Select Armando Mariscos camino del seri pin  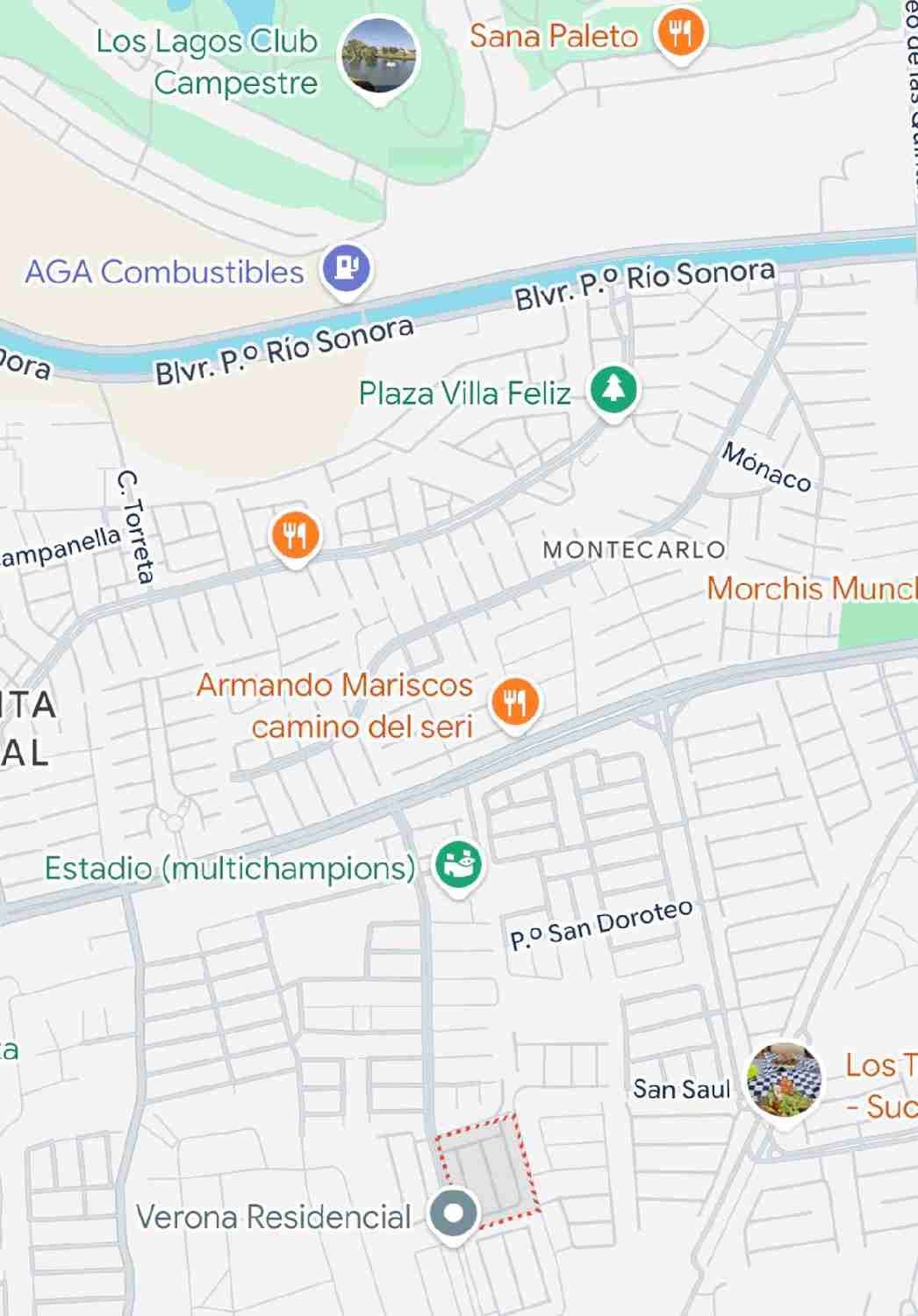point(515,703)
